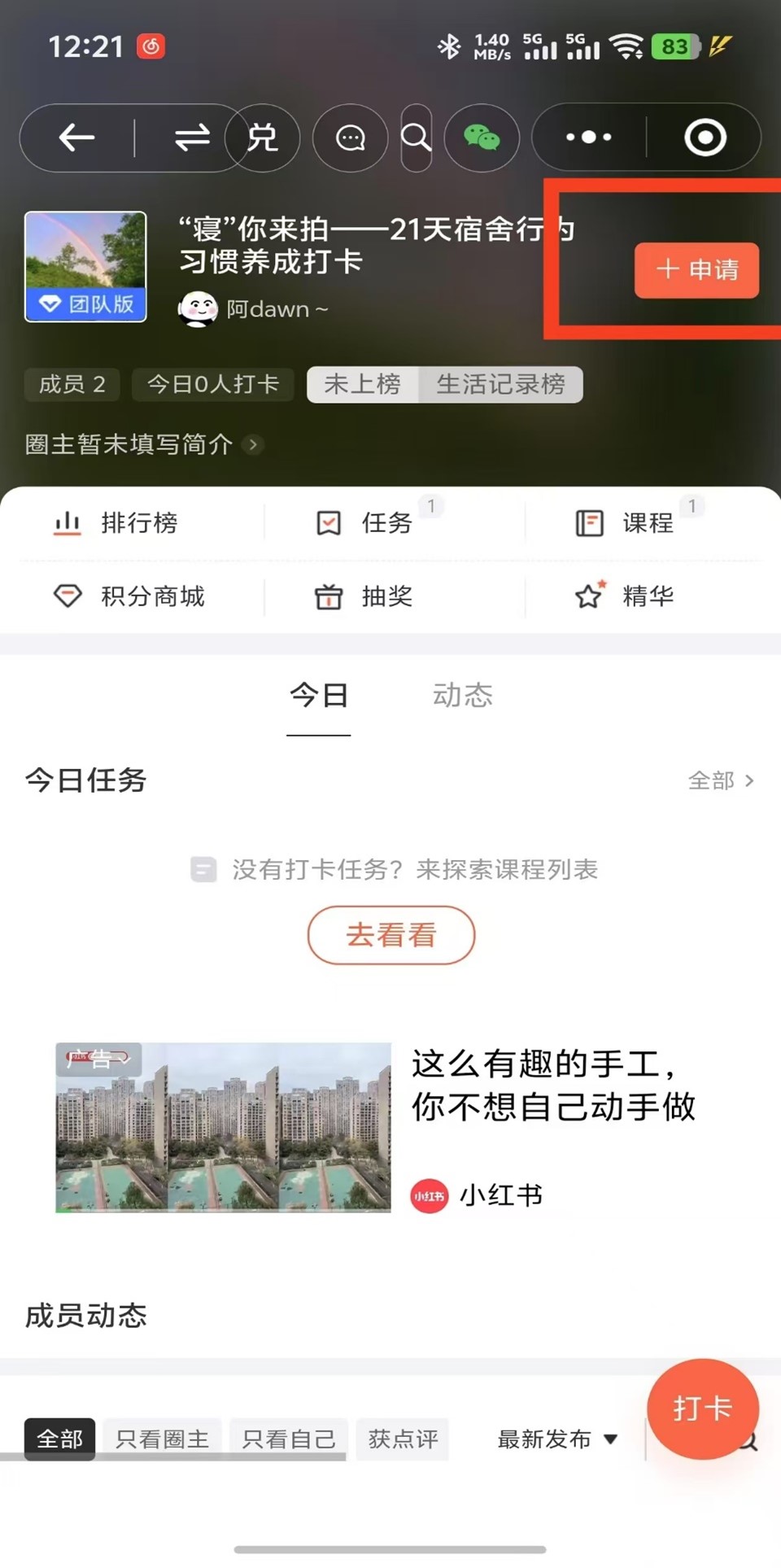This screenshot has width=781, height=1568.
Task: Filter posts by 只看圈主
Action: click(162, 1439)
